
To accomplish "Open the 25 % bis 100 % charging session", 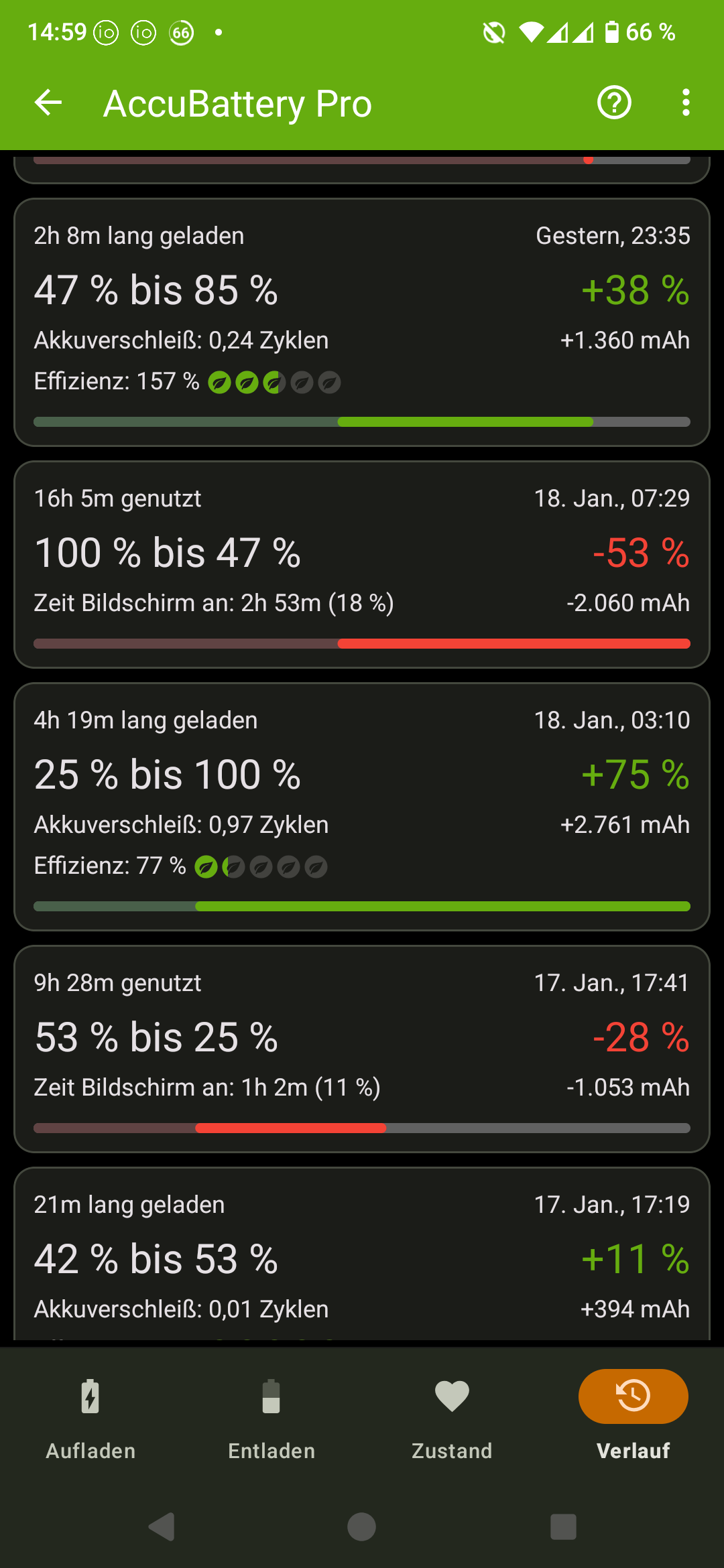I will click(362, 807).
